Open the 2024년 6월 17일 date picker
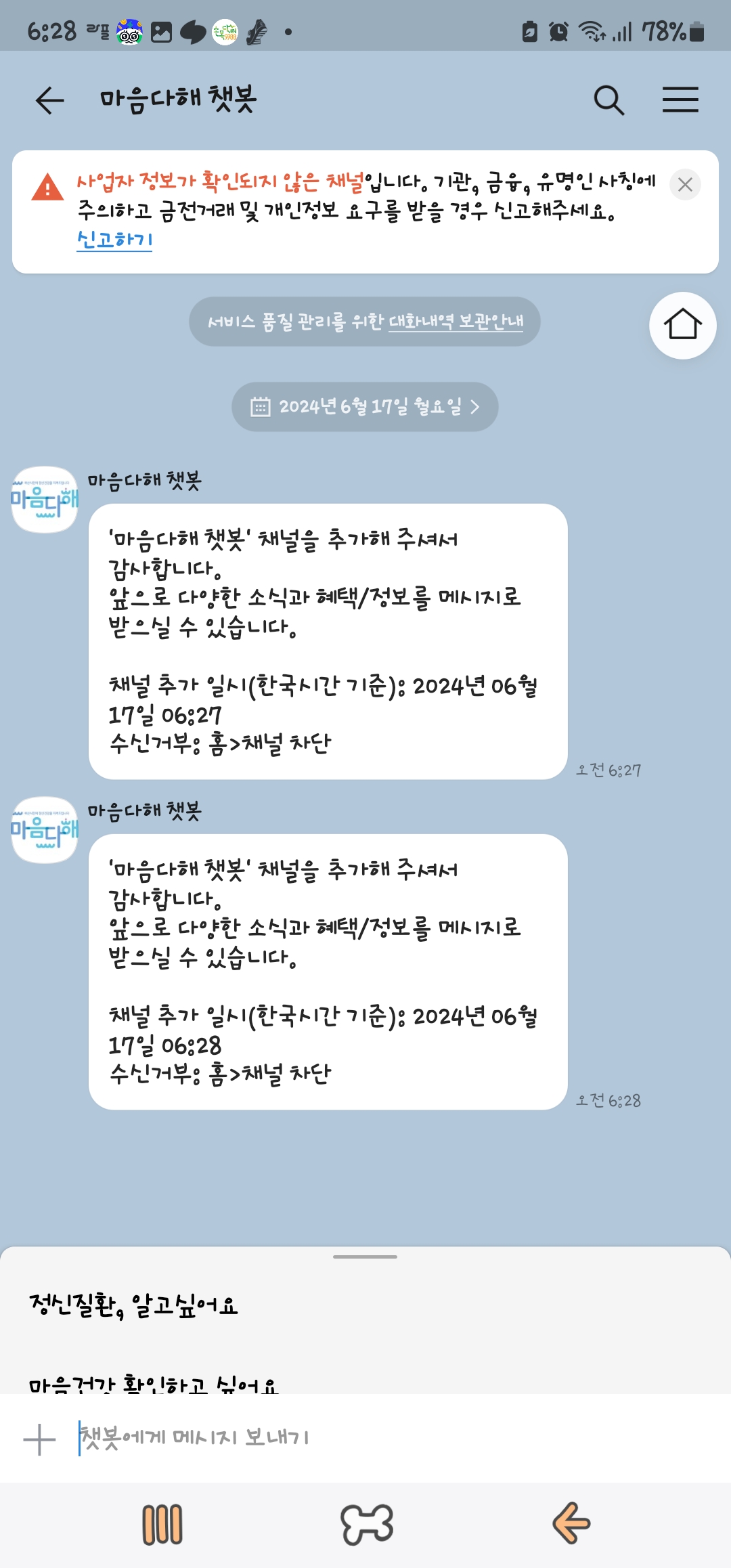This screenshot has width=731, height=1568. tap(365, 407)
